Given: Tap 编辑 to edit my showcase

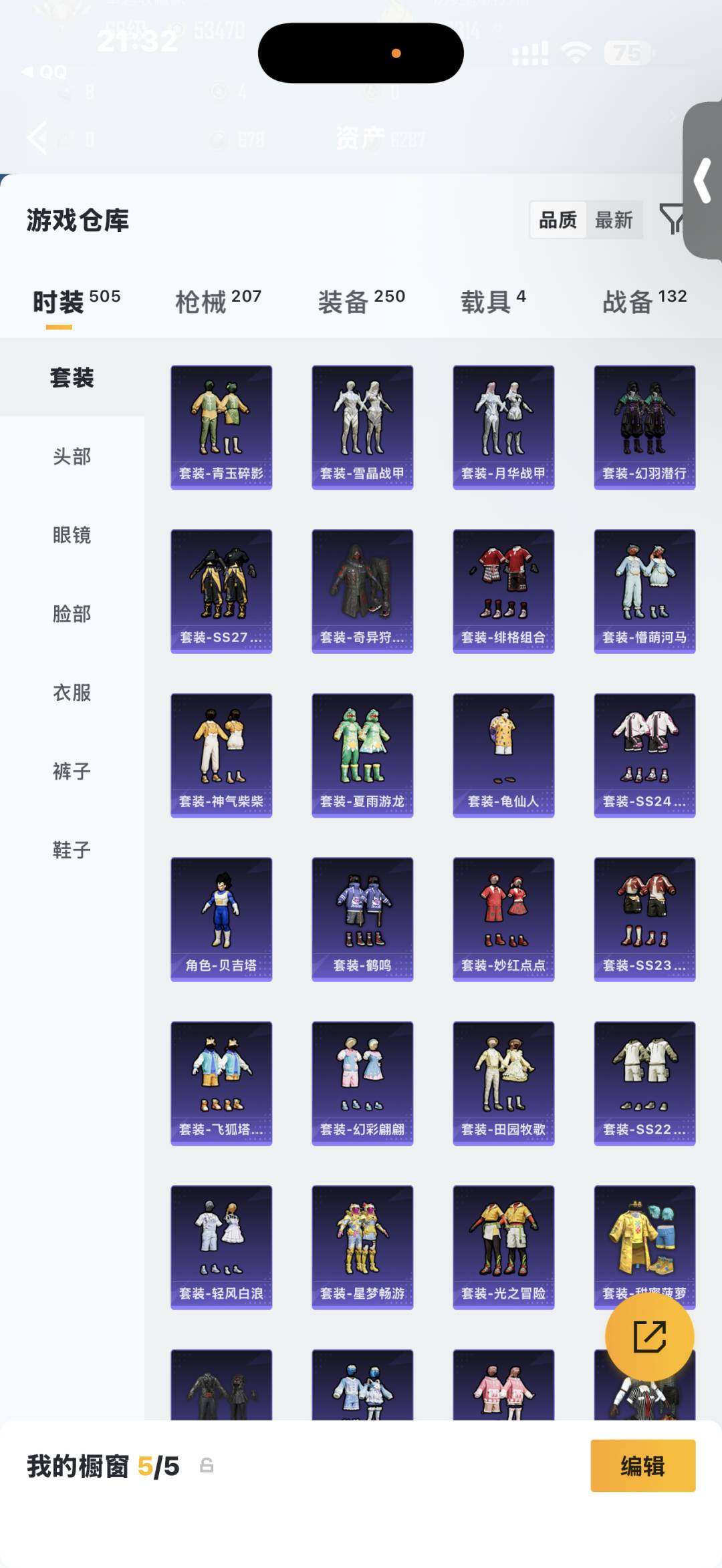Looking at the screenshot, I should click(642, 1466).
